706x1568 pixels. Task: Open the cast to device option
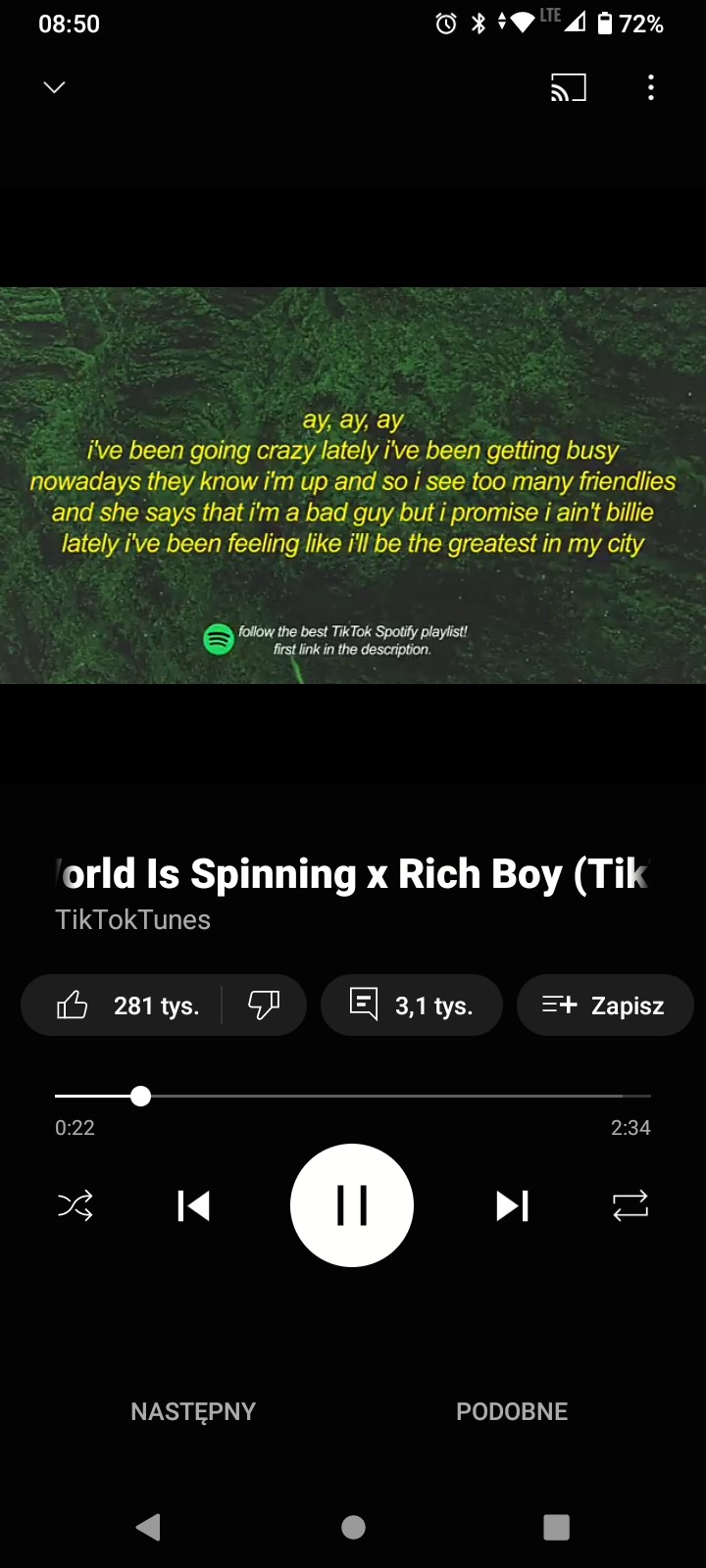click(568, 88)
